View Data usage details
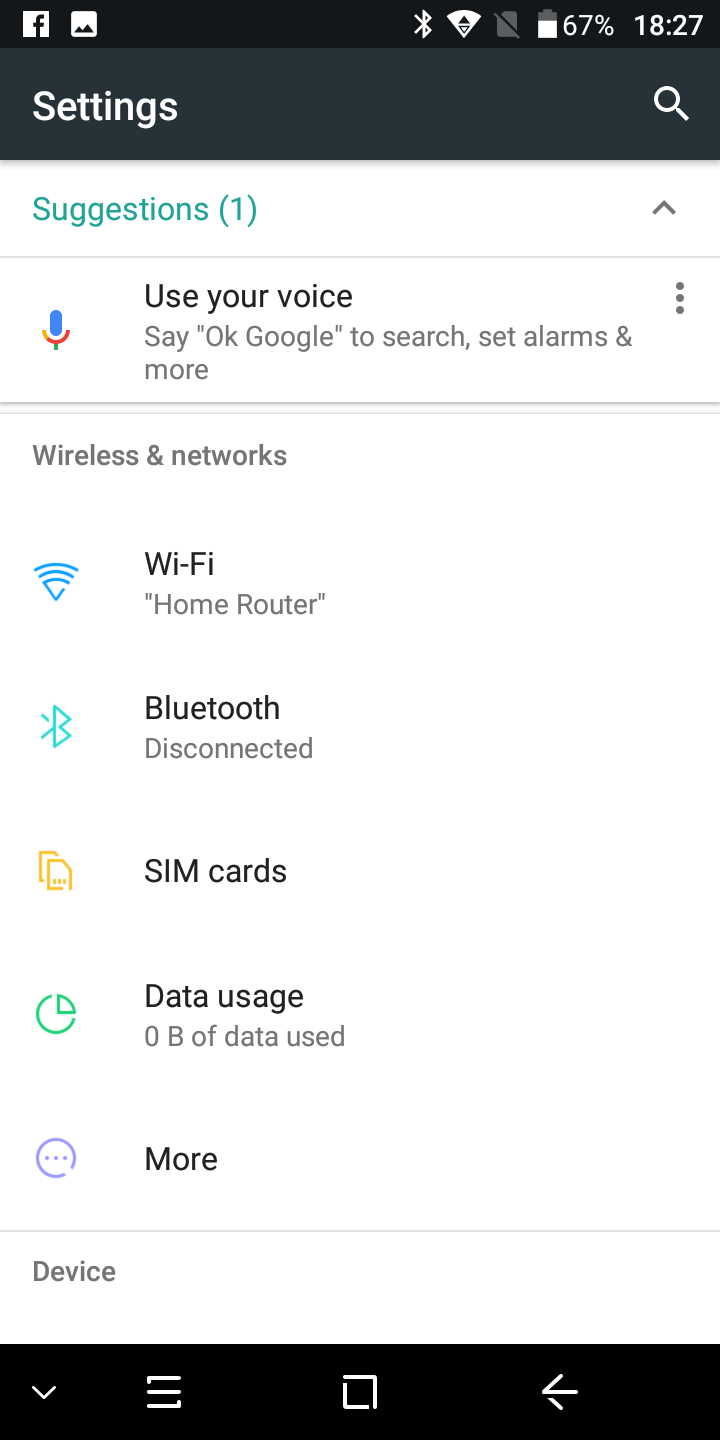Image resolution: width=720 pixels, height=1440 pixels. (360, 1015)
